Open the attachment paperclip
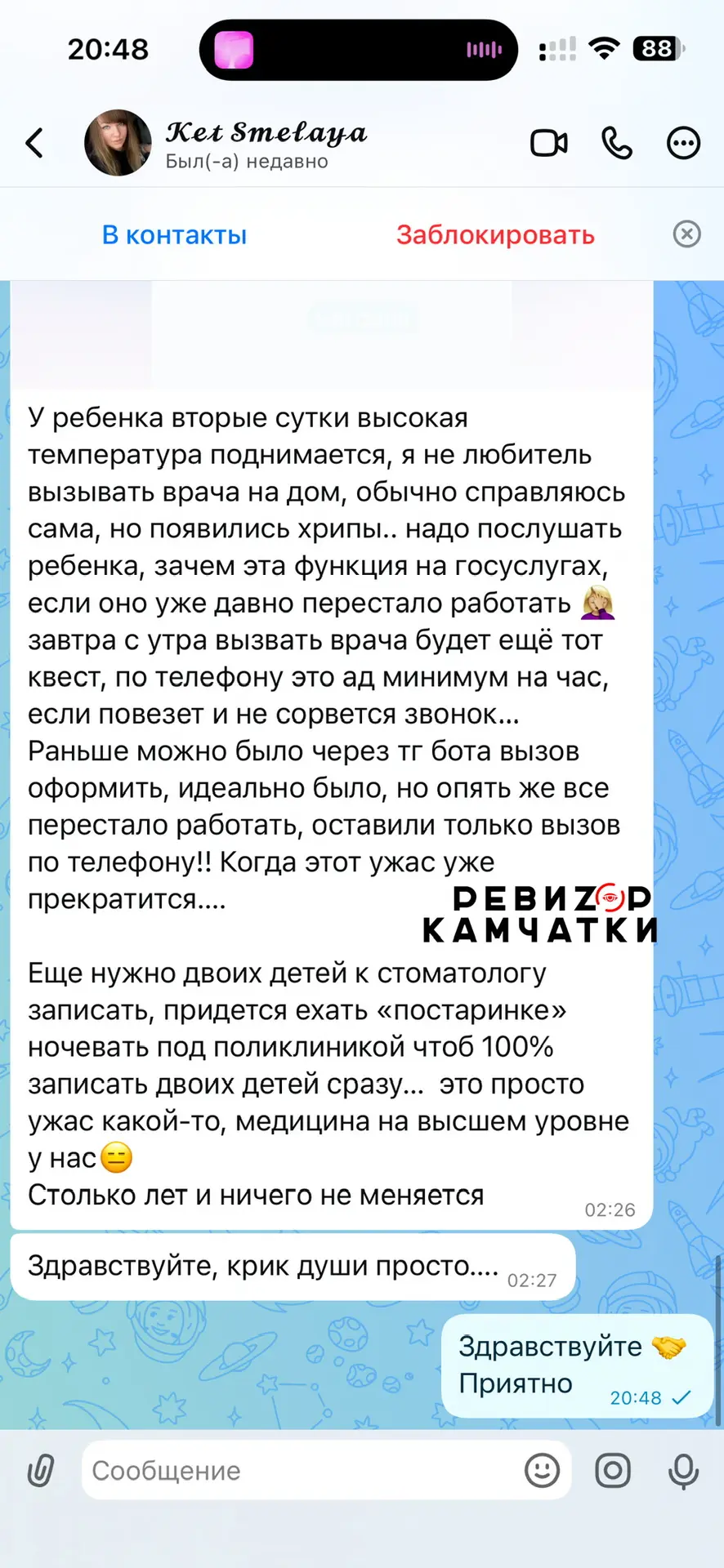This screenshot has height=1568, width=724. [41, 1471]
